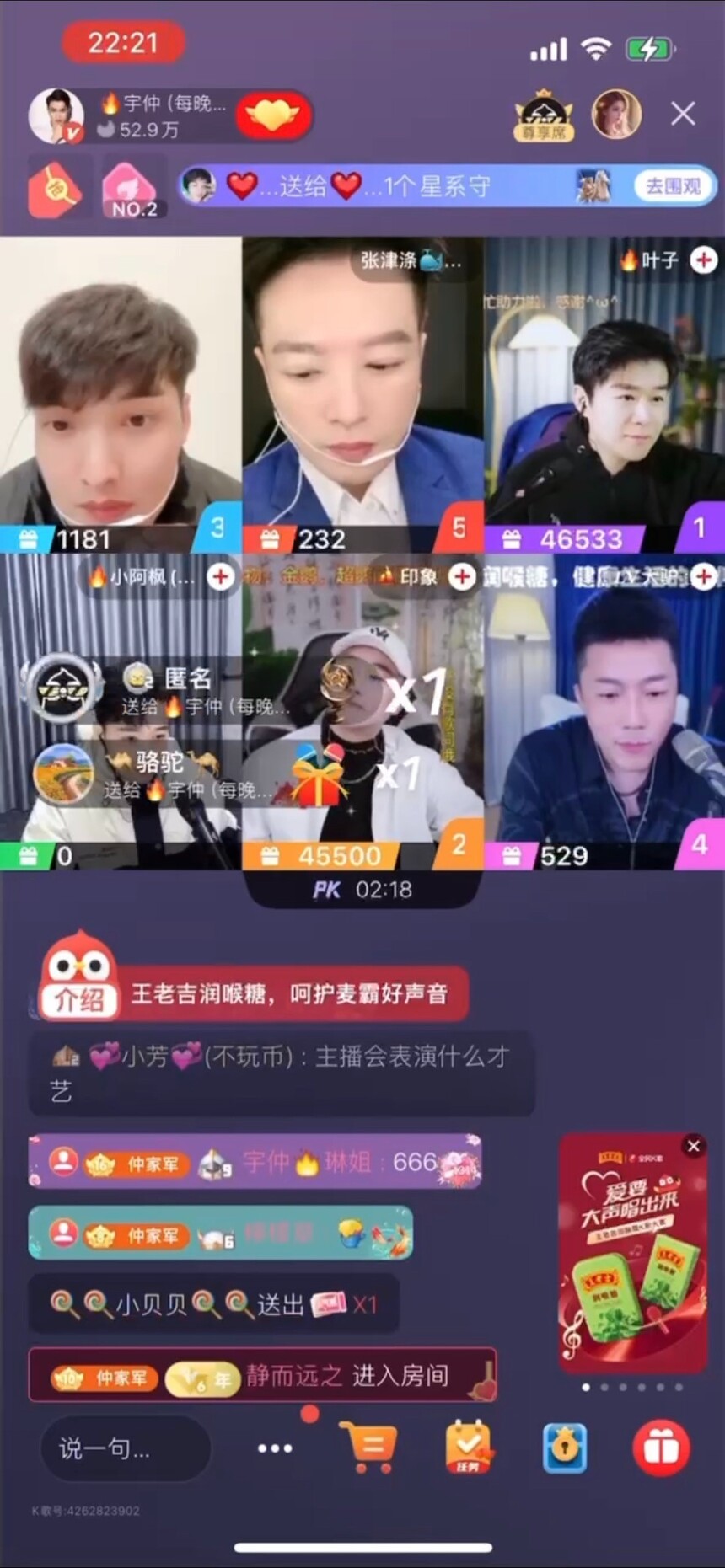This screenshot has height=1568, width=725.
Task: Tap 去围观 on the gift banner
Action: [x=673, y=186]
